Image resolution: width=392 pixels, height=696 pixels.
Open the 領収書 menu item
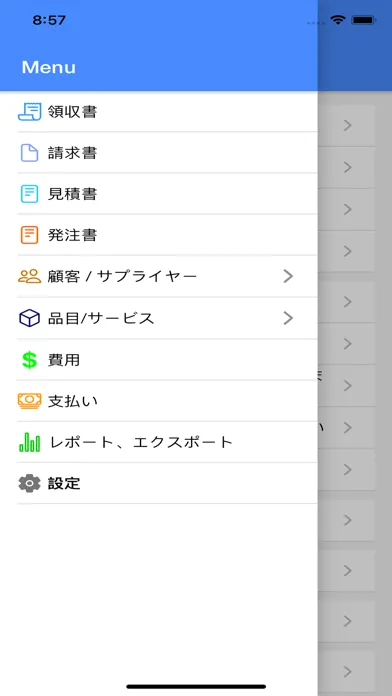point(158,112)
